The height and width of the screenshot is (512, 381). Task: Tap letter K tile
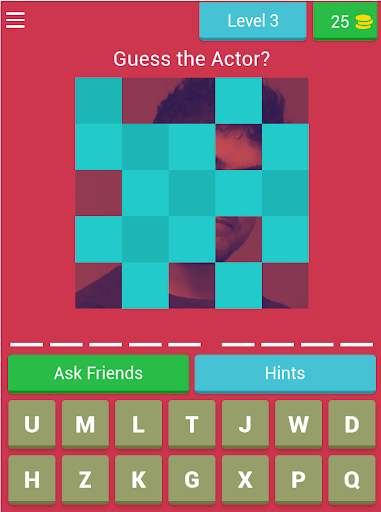pyautogui.click(x=138, y=479)
